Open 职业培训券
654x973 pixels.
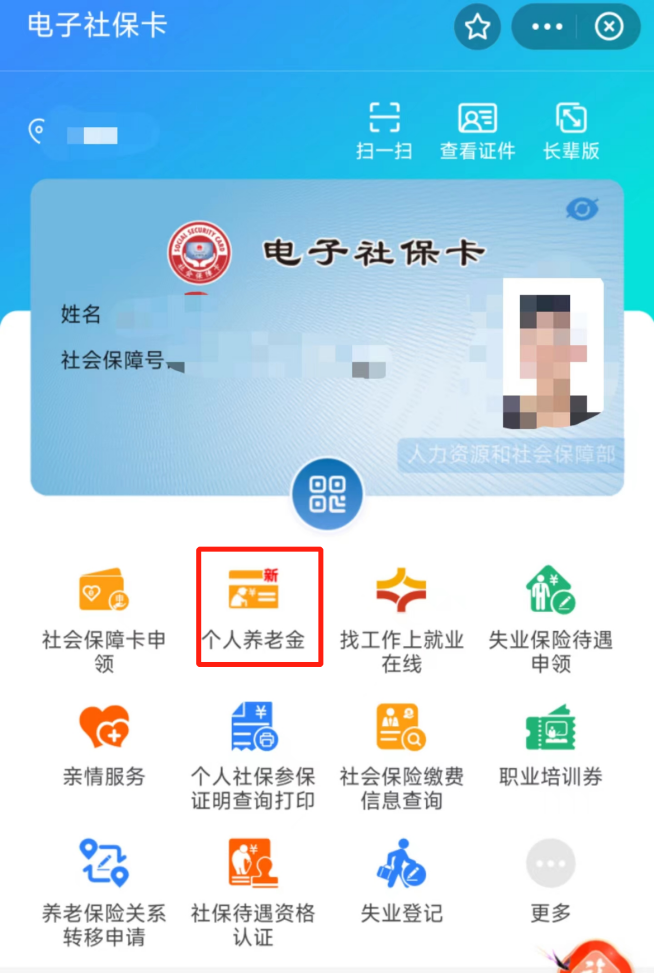550,746
